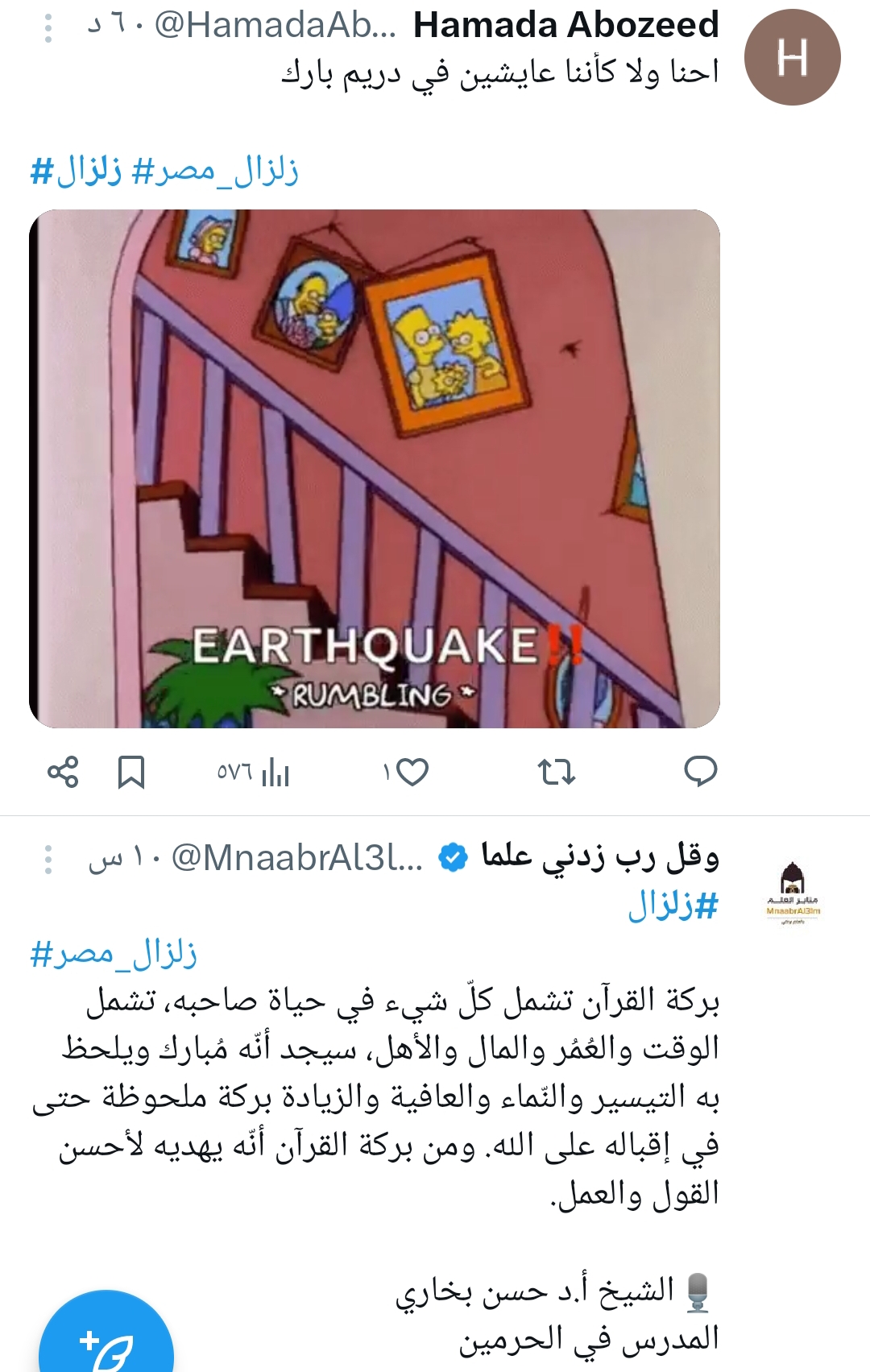Screen dimensions: 870x1372
Task: Open overflow menu on MnaabrAl3lm's tweet
Action: click(48, 859)
